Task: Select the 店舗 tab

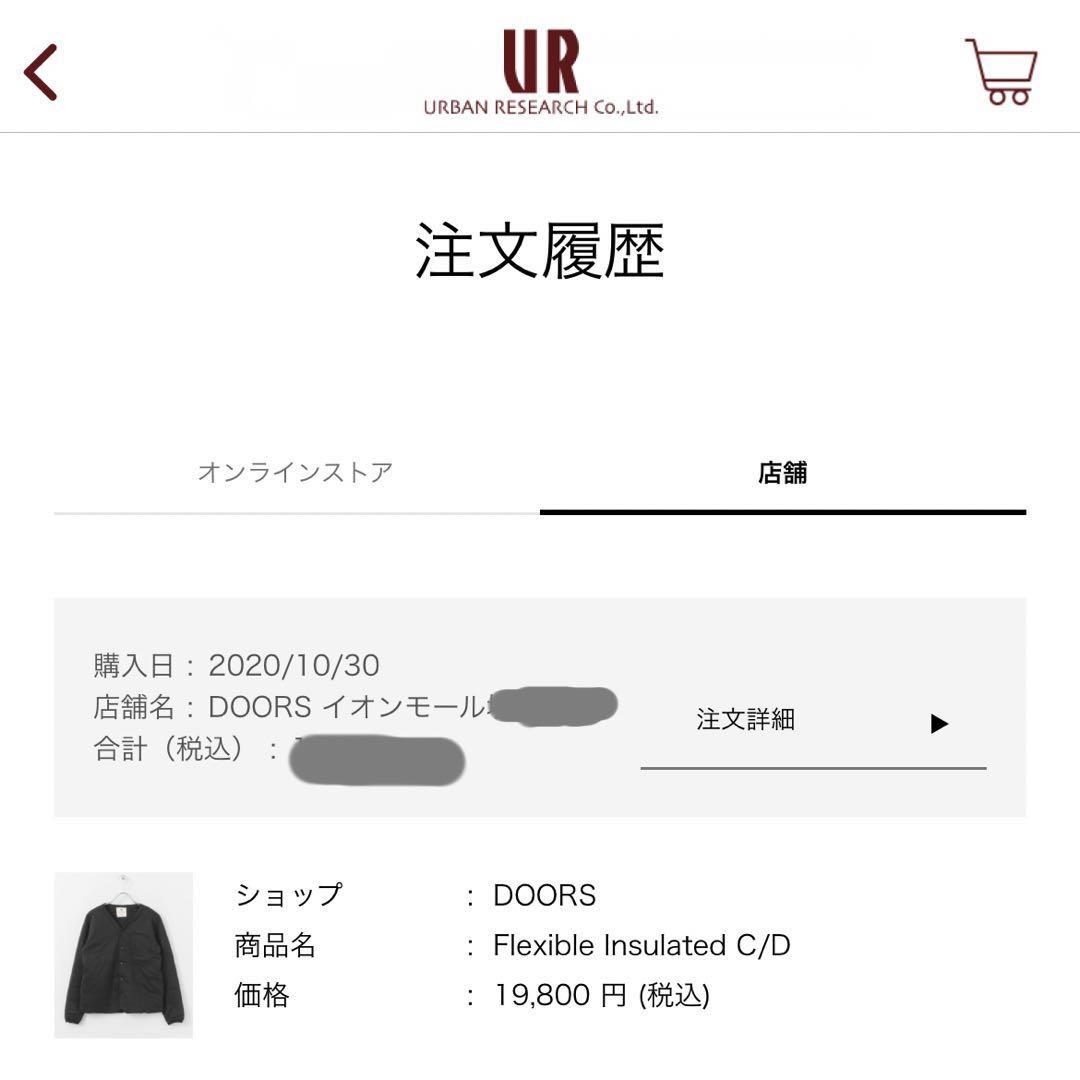Action: (782, 473)
